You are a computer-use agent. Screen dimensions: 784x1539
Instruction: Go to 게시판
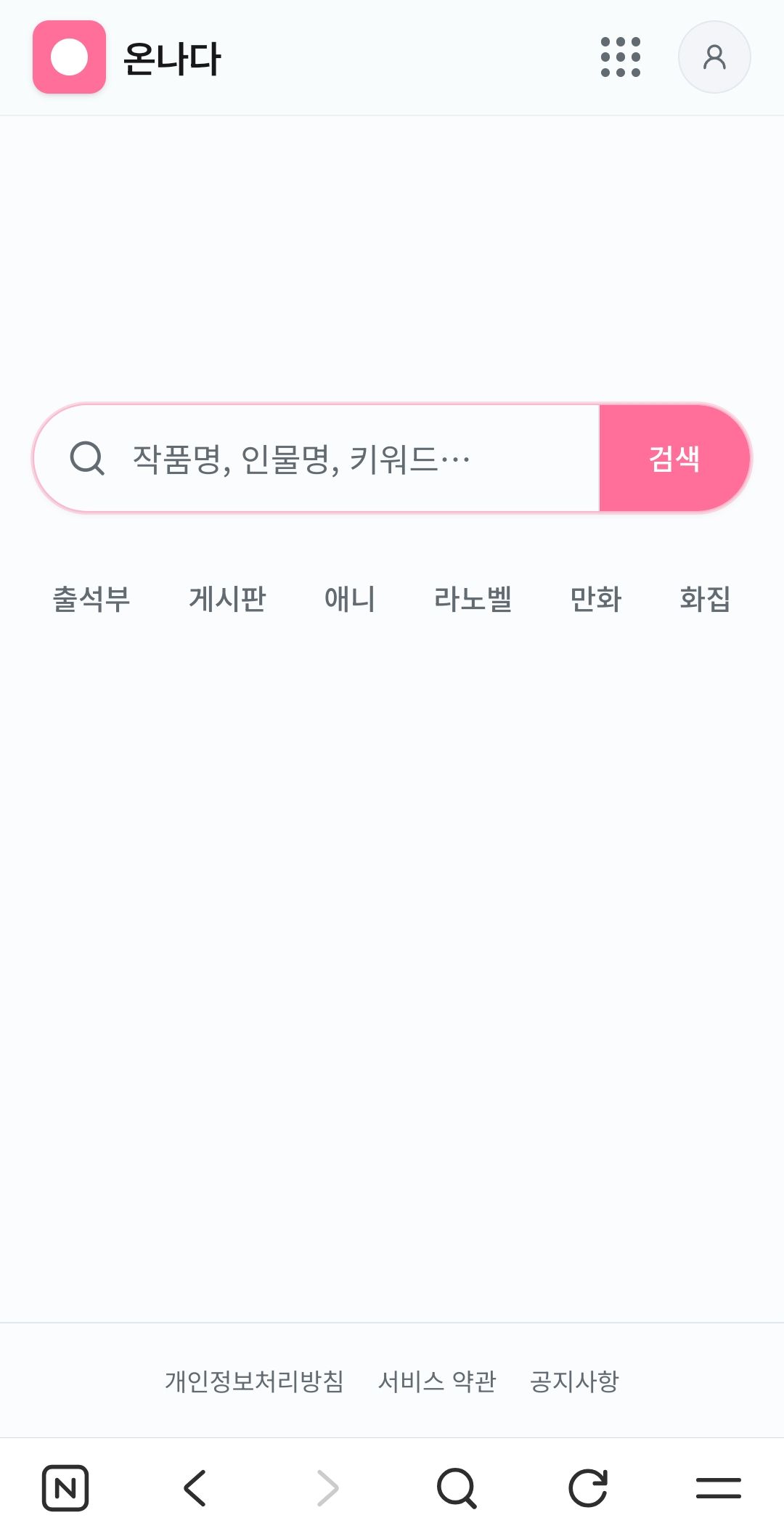pyautogui.click(x=227, y=600)
